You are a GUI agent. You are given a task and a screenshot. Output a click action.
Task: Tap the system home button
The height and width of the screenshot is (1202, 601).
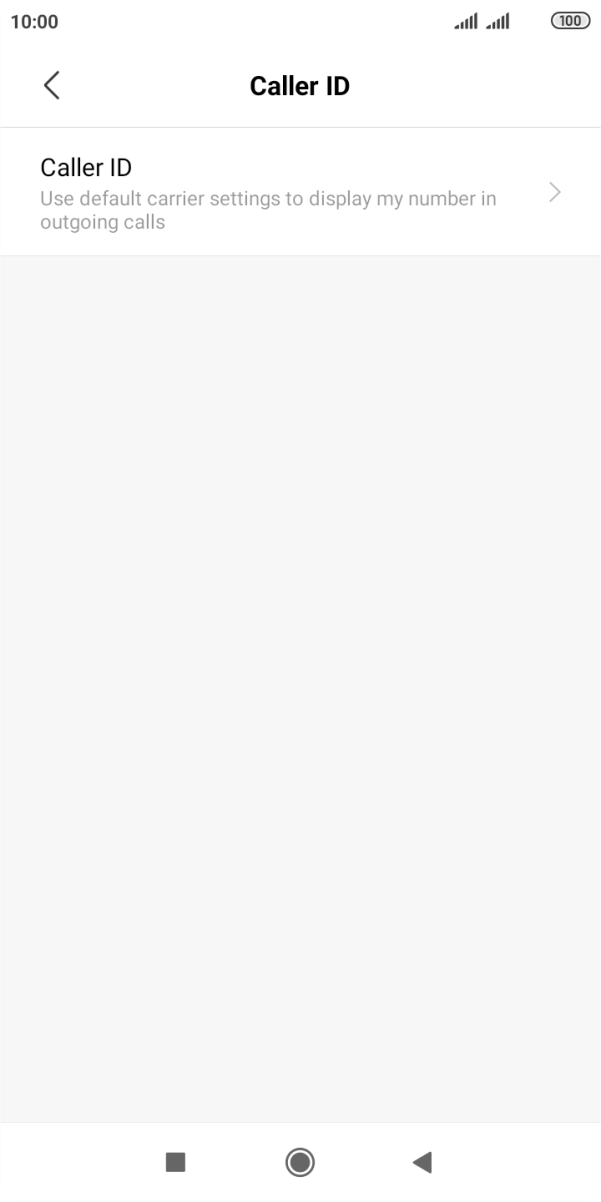point(299,1161)
